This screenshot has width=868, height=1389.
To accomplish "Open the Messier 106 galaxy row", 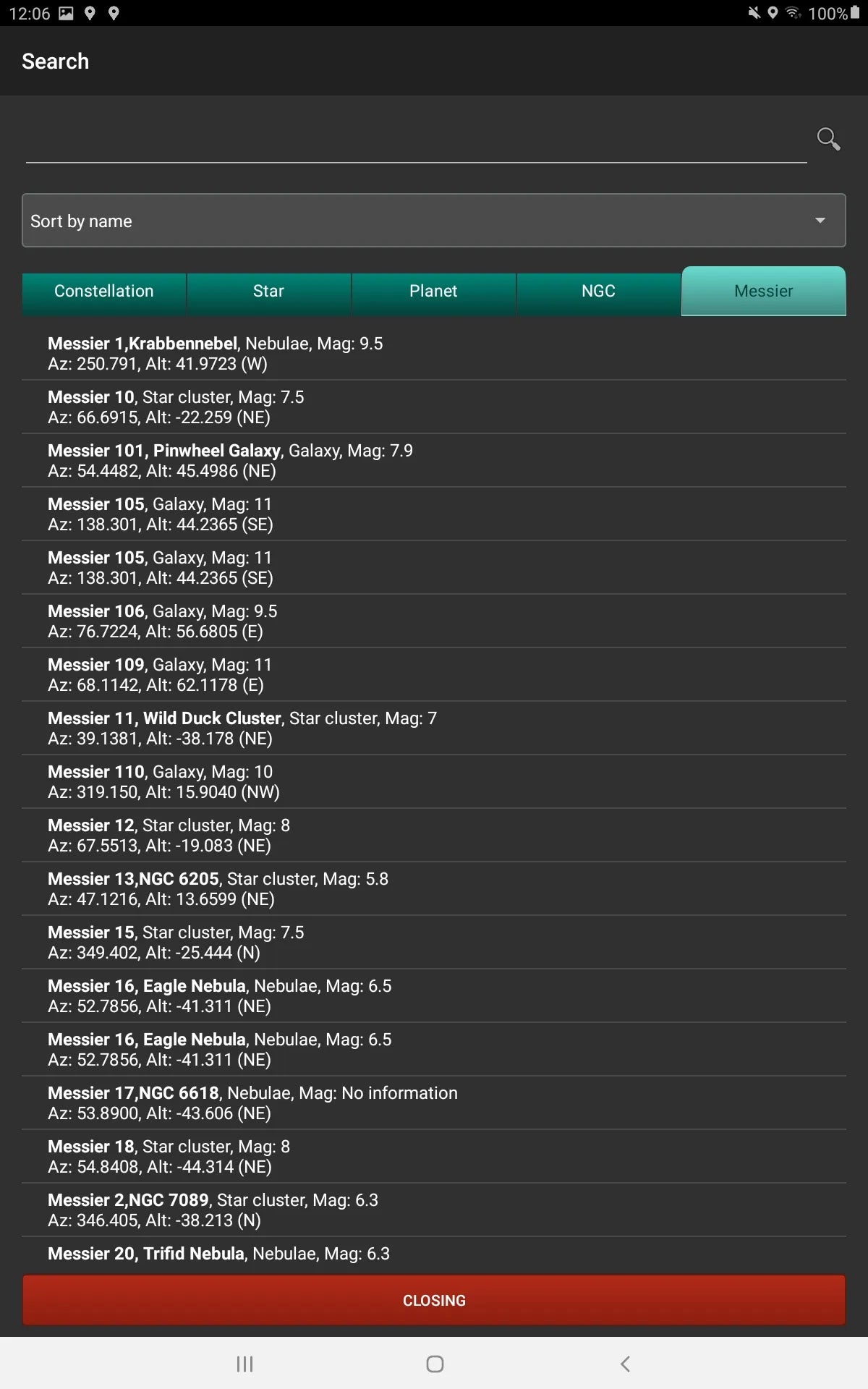I will click(434, 621).
